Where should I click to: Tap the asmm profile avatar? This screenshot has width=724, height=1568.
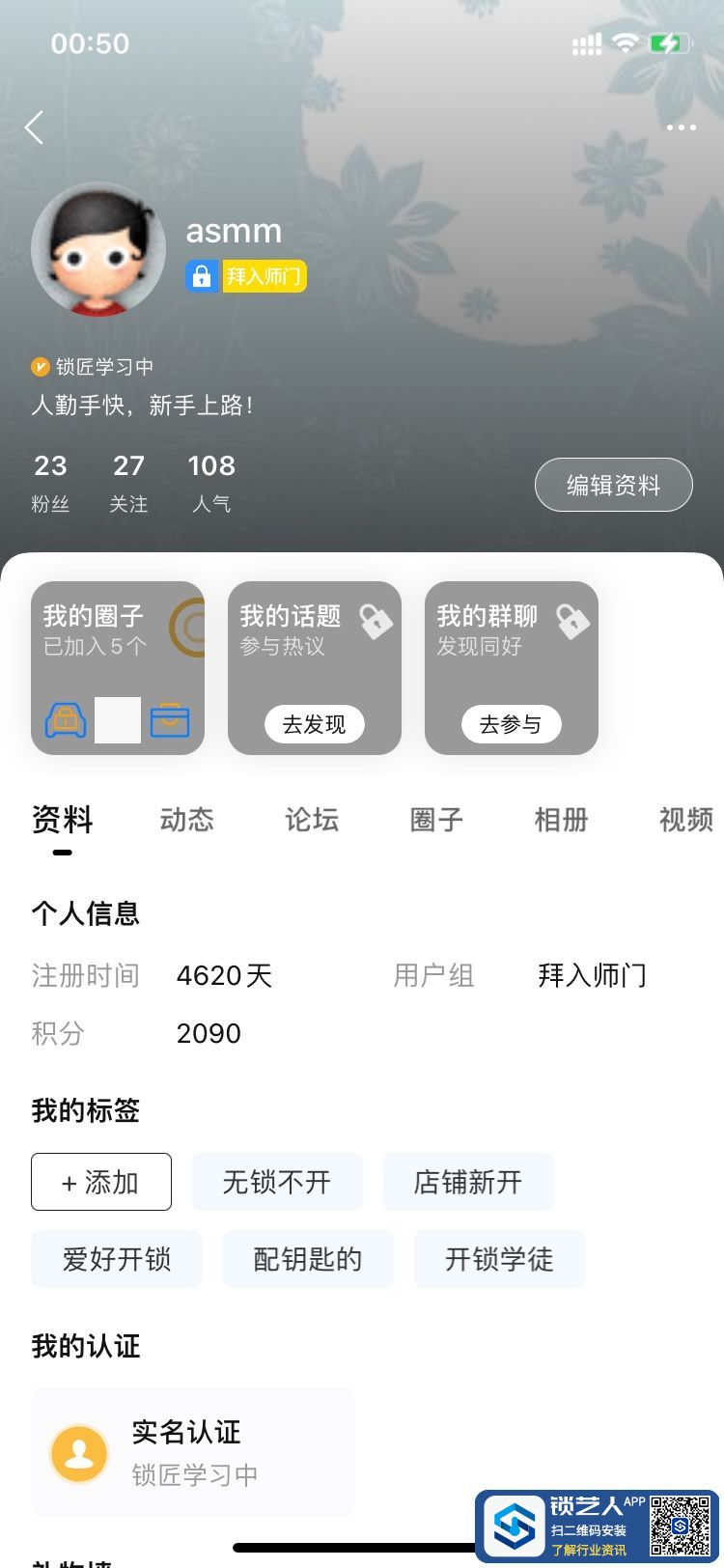click(x=98, y=249)
